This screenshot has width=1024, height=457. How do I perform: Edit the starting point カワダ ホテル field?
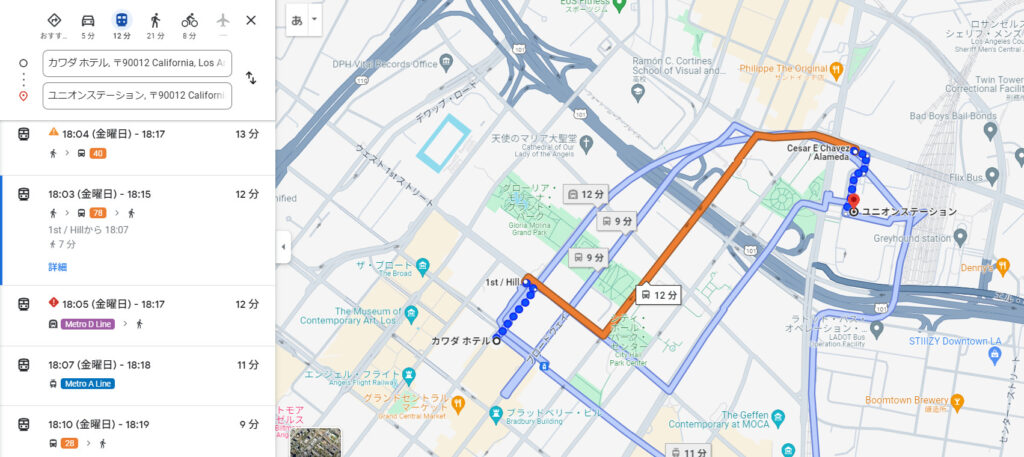pos(137,63)
